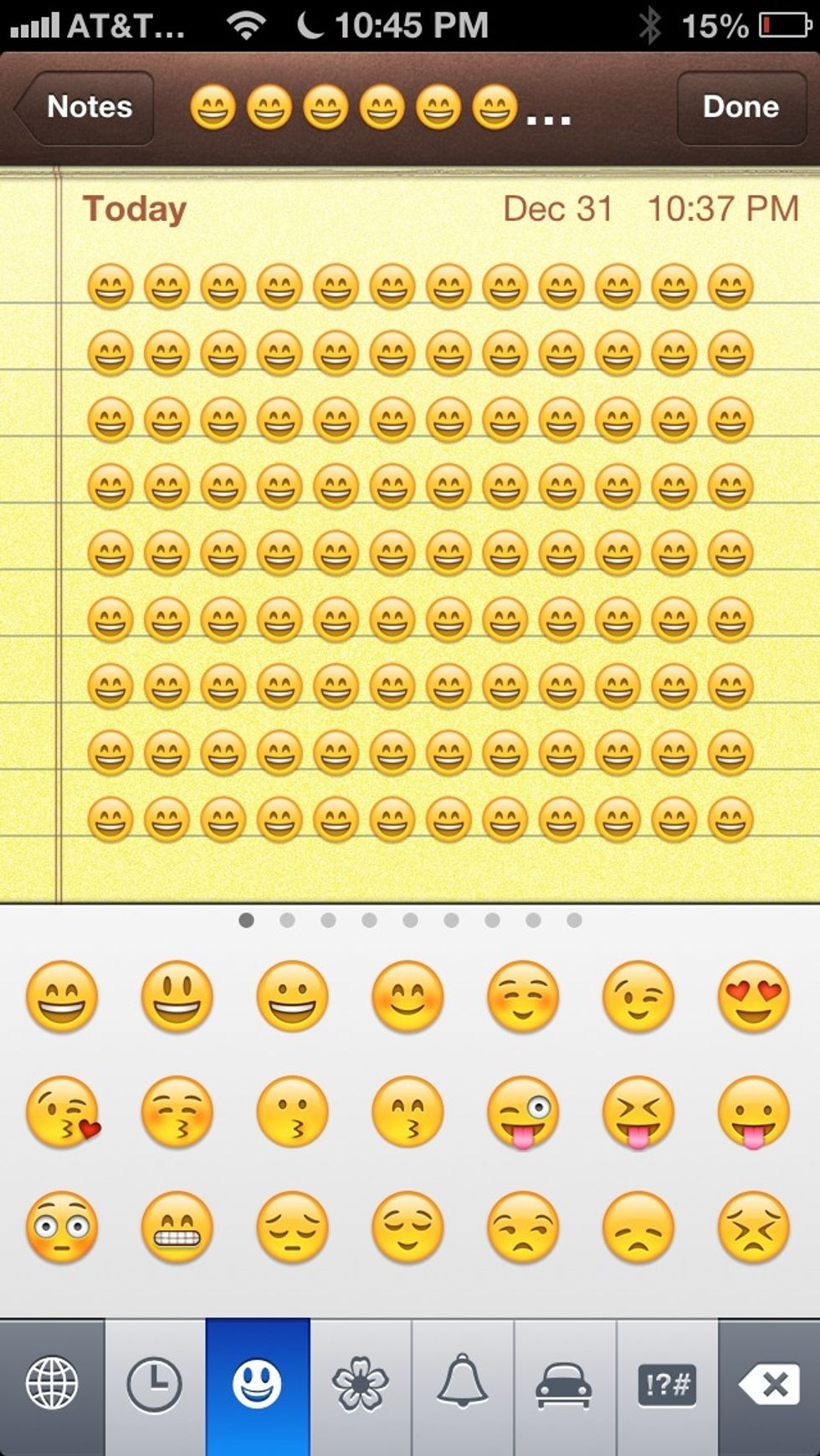Tap the first page dot indicator
This screenshot has width=820, height=1456.
(246, 919)
